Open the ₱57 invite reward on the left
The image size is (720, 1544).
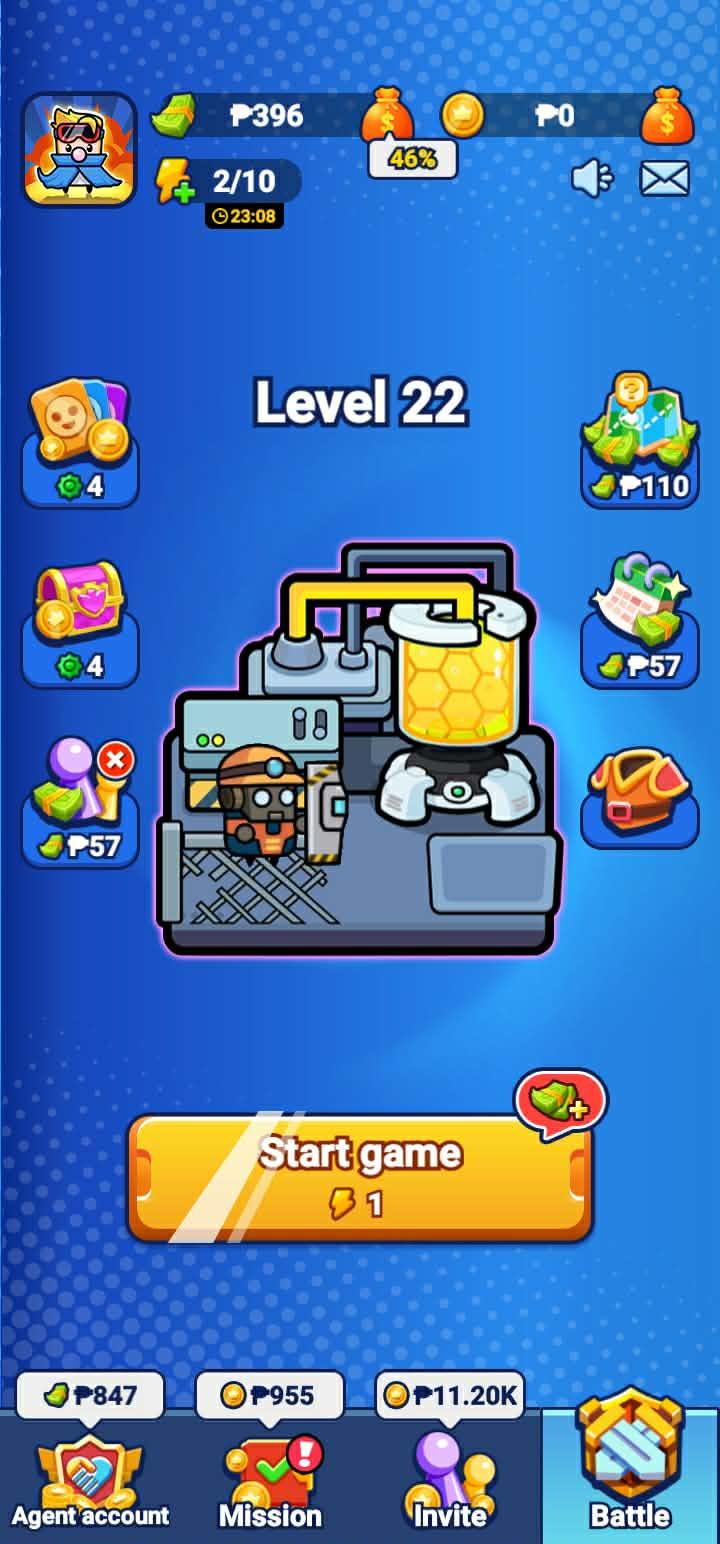[80, 801]
